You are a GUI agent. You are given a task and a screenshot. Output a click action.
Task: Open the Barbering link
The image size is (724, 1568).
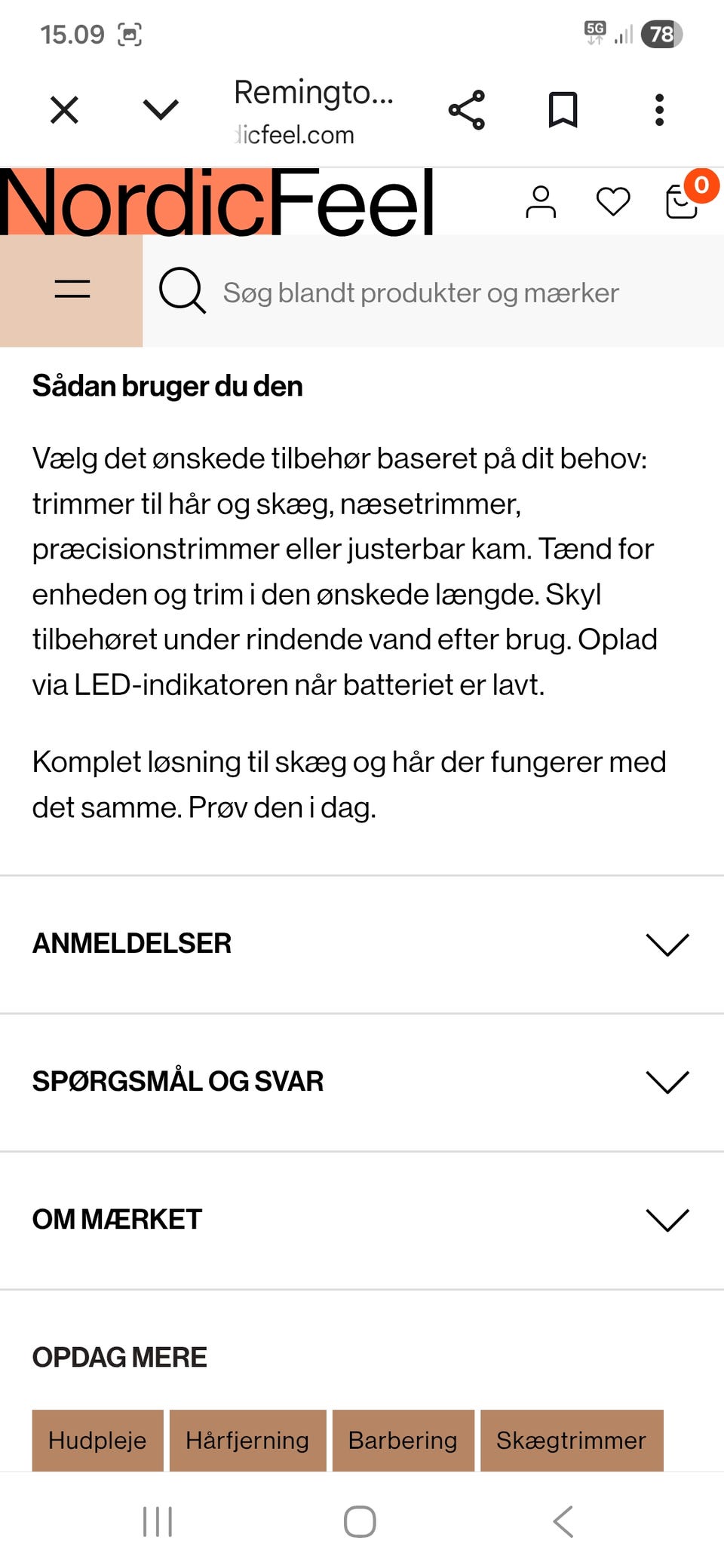(x=402, y=1441)
